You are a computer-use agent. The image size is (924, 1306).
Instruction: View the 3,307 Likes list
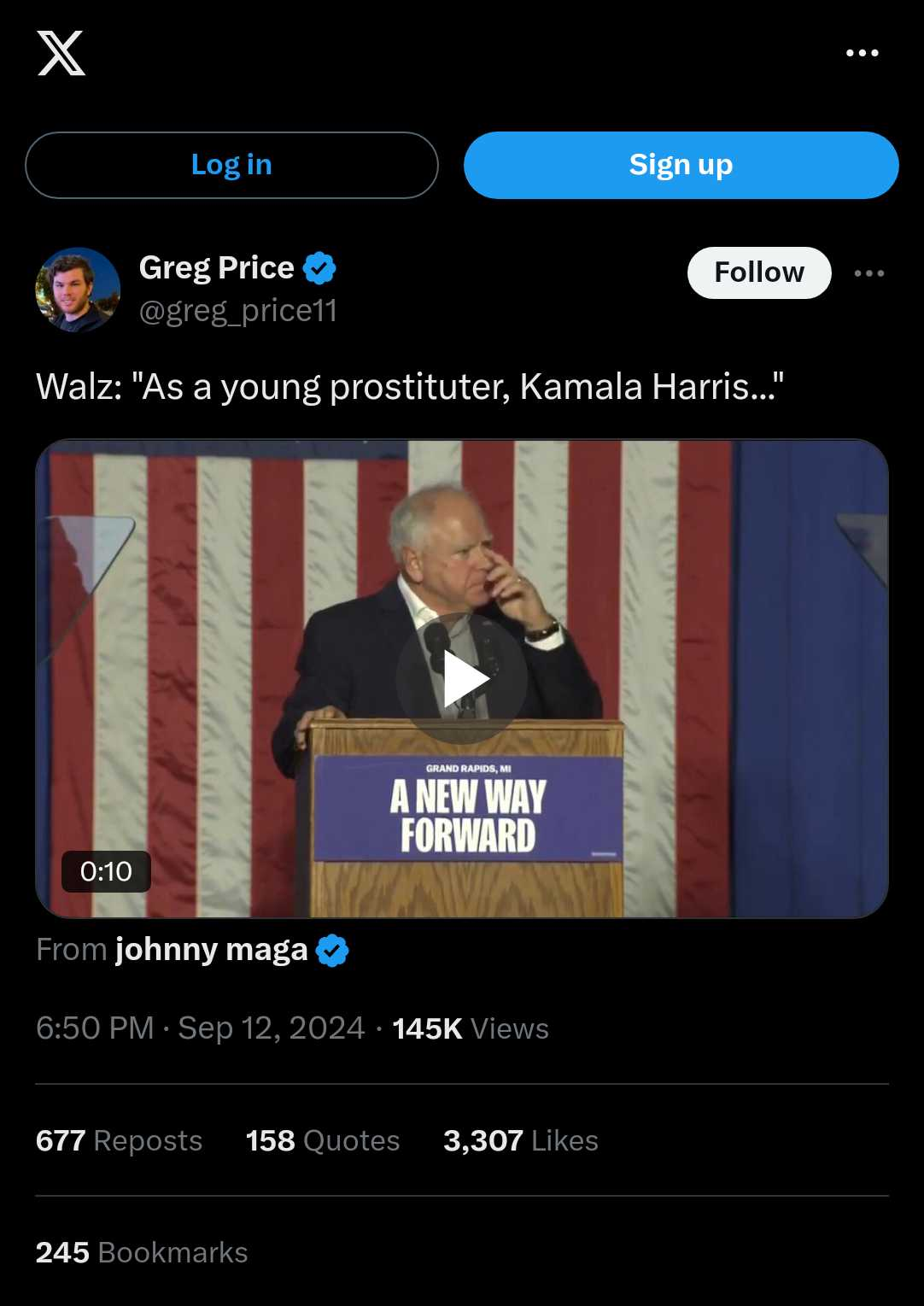coord(520,1140)
